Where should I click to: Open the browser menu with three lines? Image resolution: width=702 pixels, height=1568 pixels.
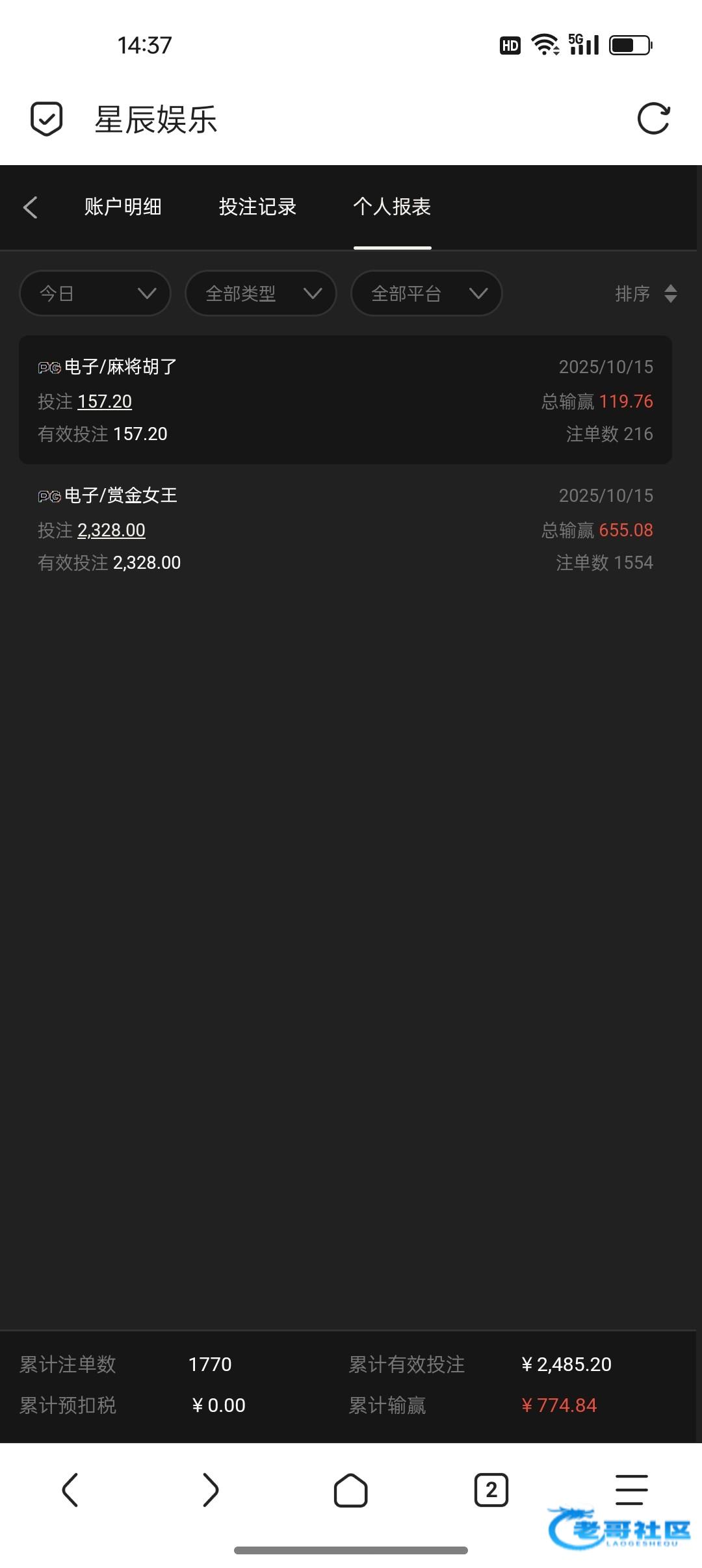click(632, 1490)
